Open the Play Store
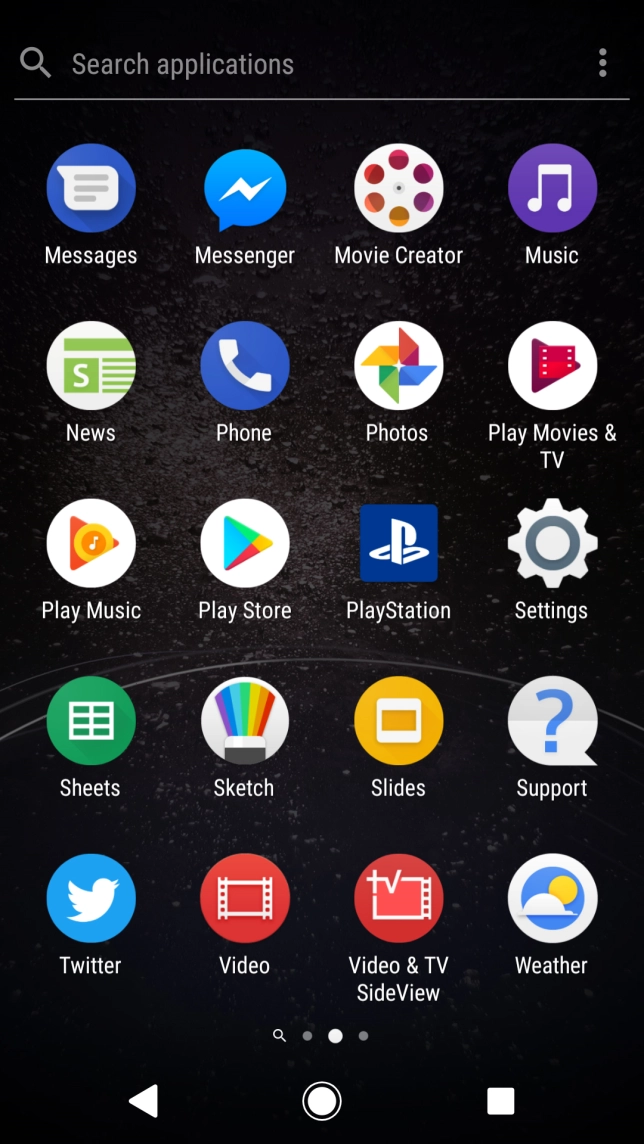644x1144 pixels. [x=245, y=543]
